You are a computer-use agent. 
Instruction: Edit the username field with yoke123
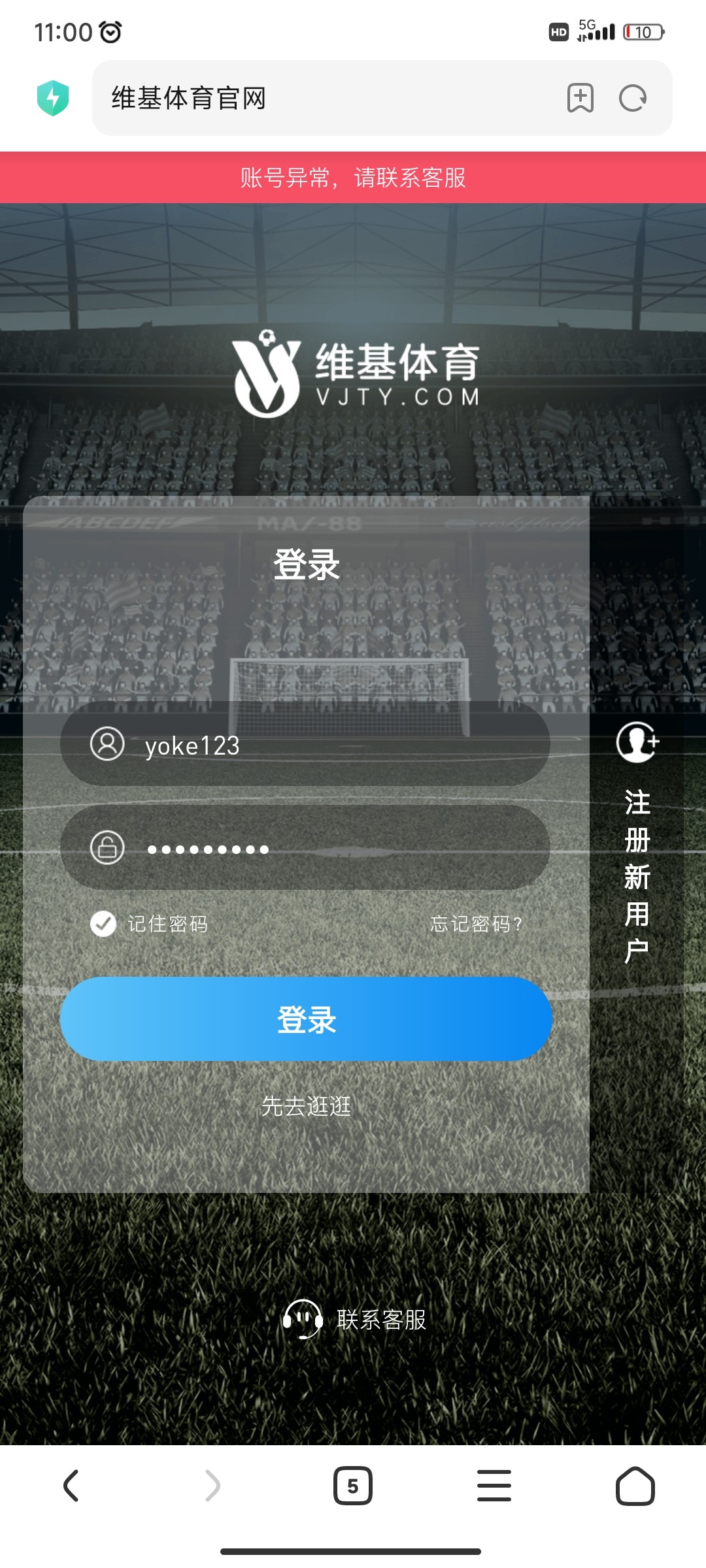pyautogui.click(x=327, y=745)
